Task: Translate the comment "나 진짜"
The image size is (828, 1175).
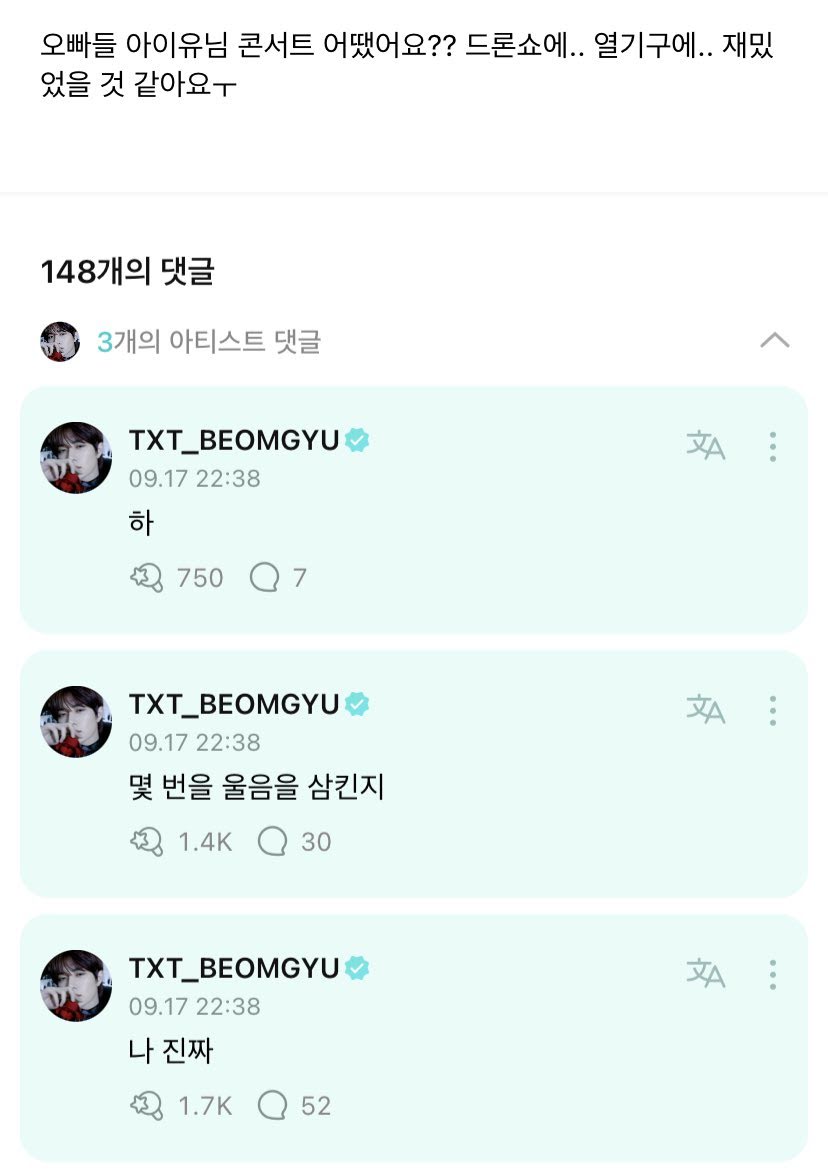Action: coord(705,974)
